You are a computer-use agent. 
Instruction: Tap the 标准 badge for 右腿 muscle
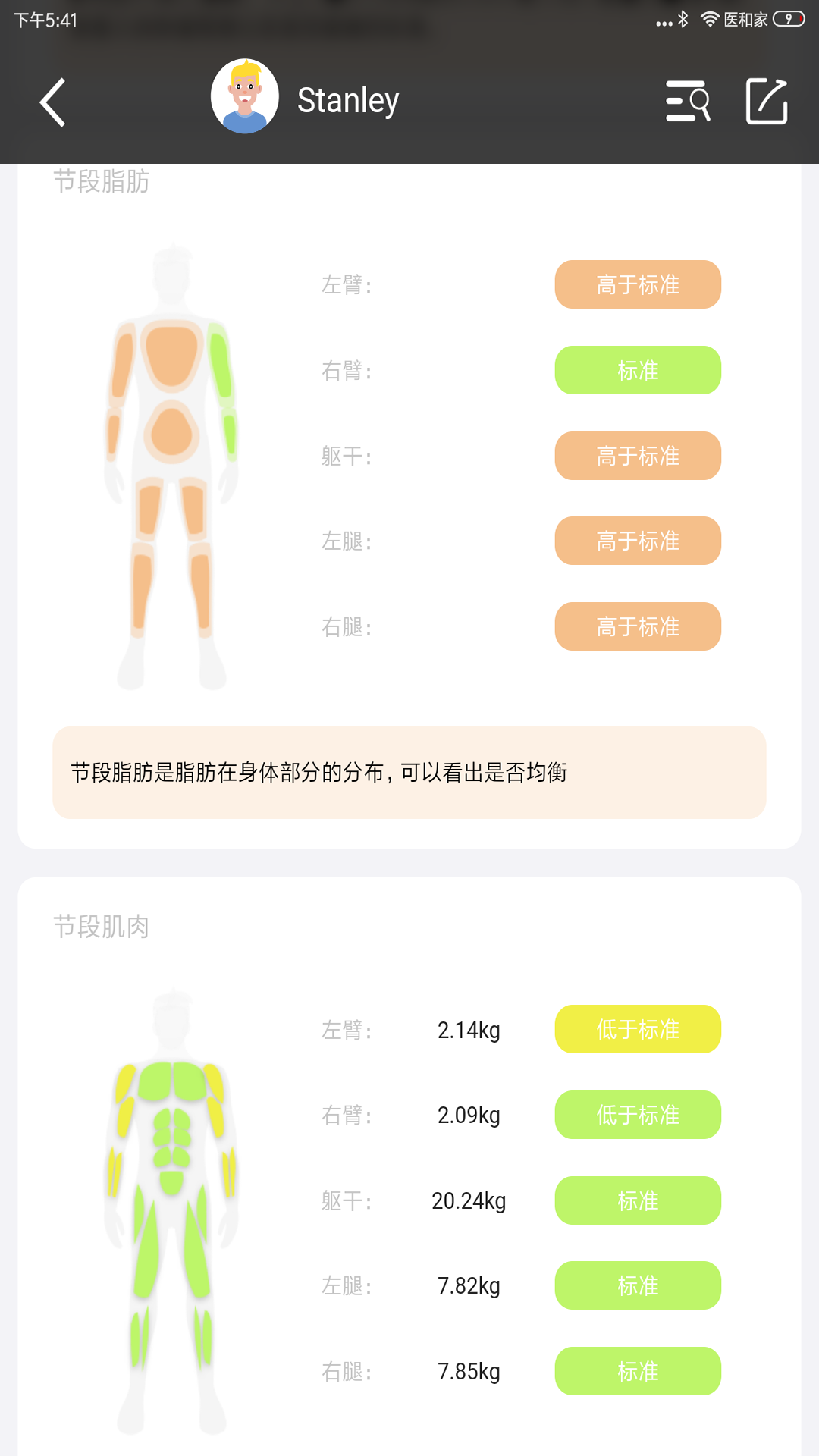coord(638,1371)
